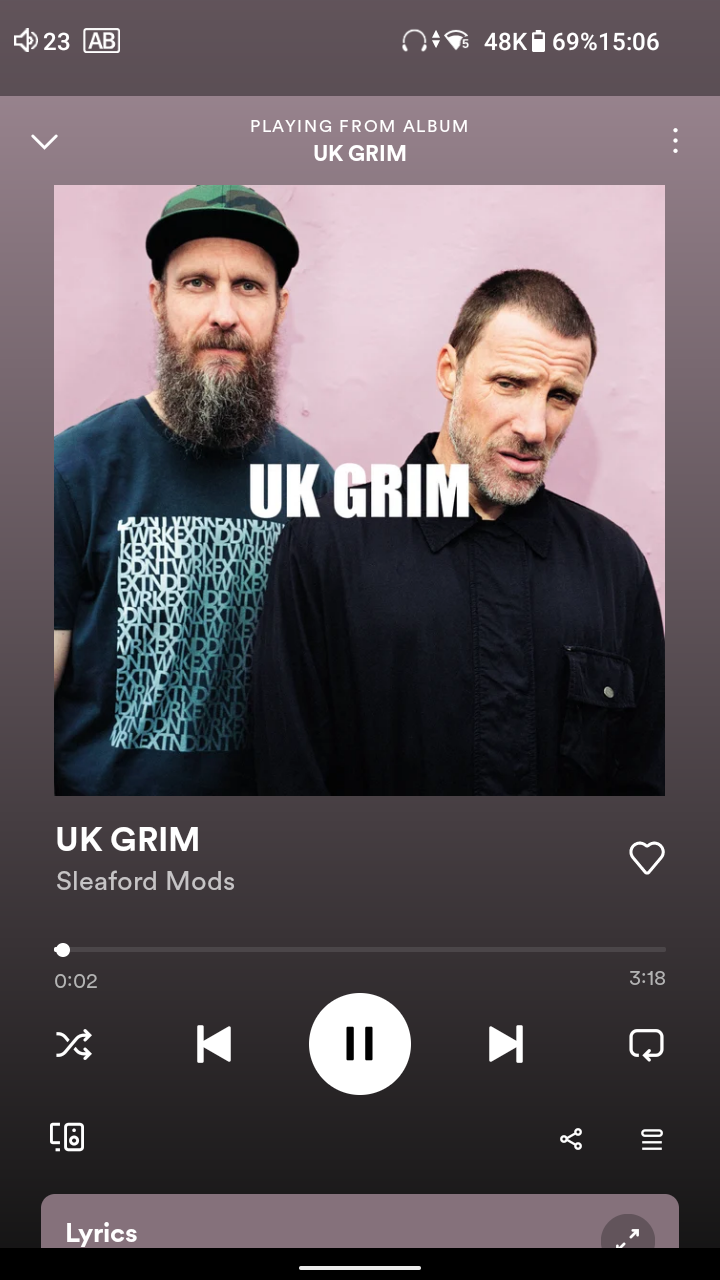Viewport: 720px width, 1280px height.
Task: Skip to the next track
Action: coord(505,1045)
